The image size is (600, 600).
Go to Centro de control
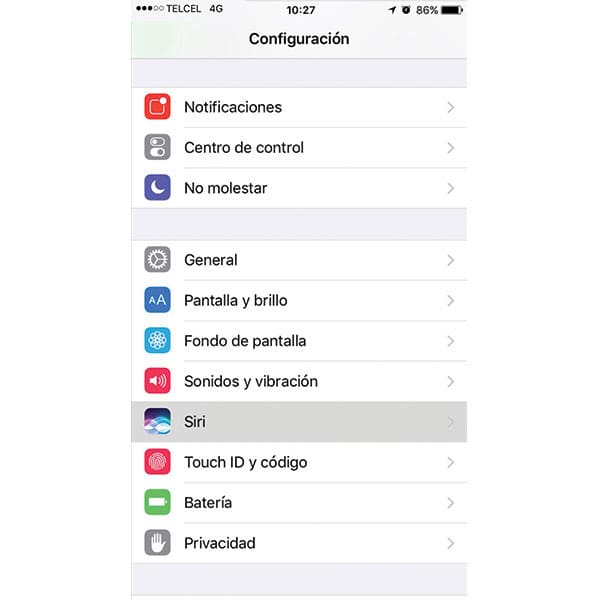[298, 148]
